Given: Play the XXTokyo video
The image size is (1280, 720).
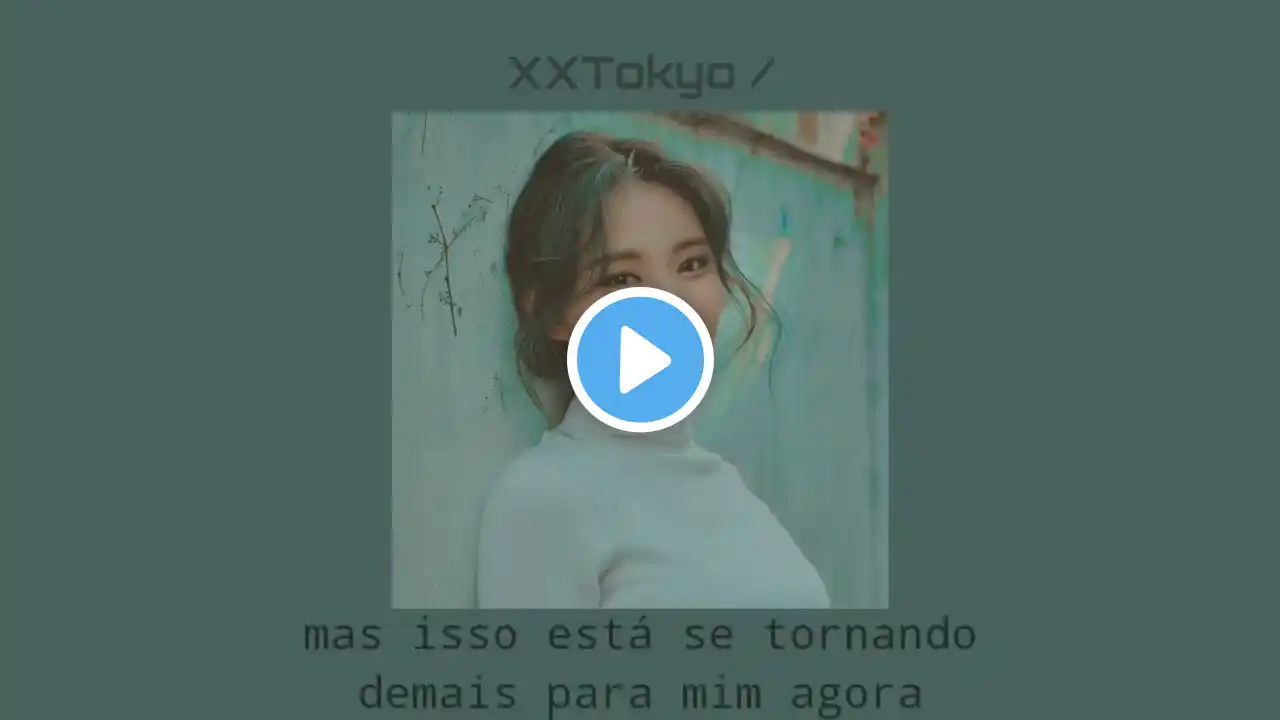Looking at the screenshot, I should (640, 360).
